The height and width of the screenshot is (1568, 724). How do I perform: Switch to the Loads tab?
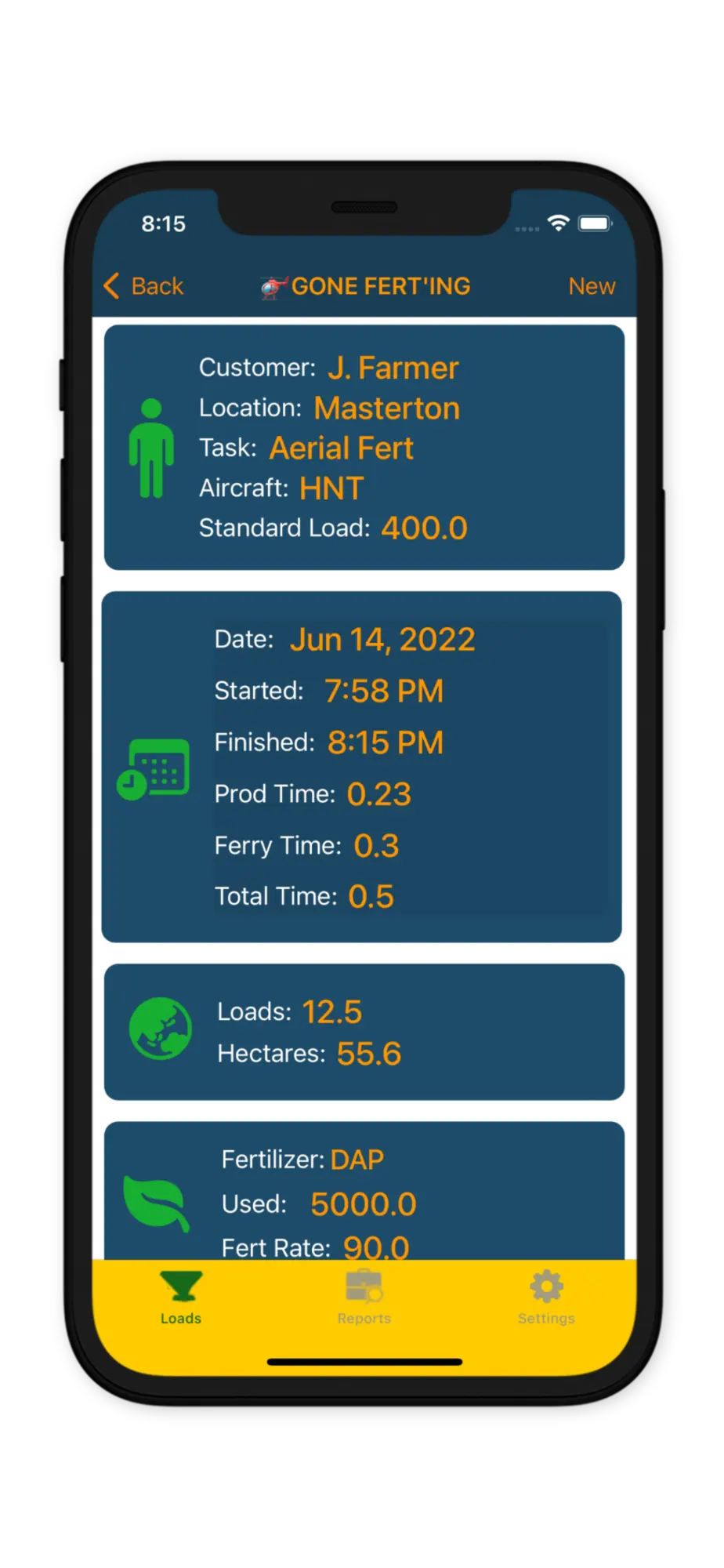(181, 1298)
